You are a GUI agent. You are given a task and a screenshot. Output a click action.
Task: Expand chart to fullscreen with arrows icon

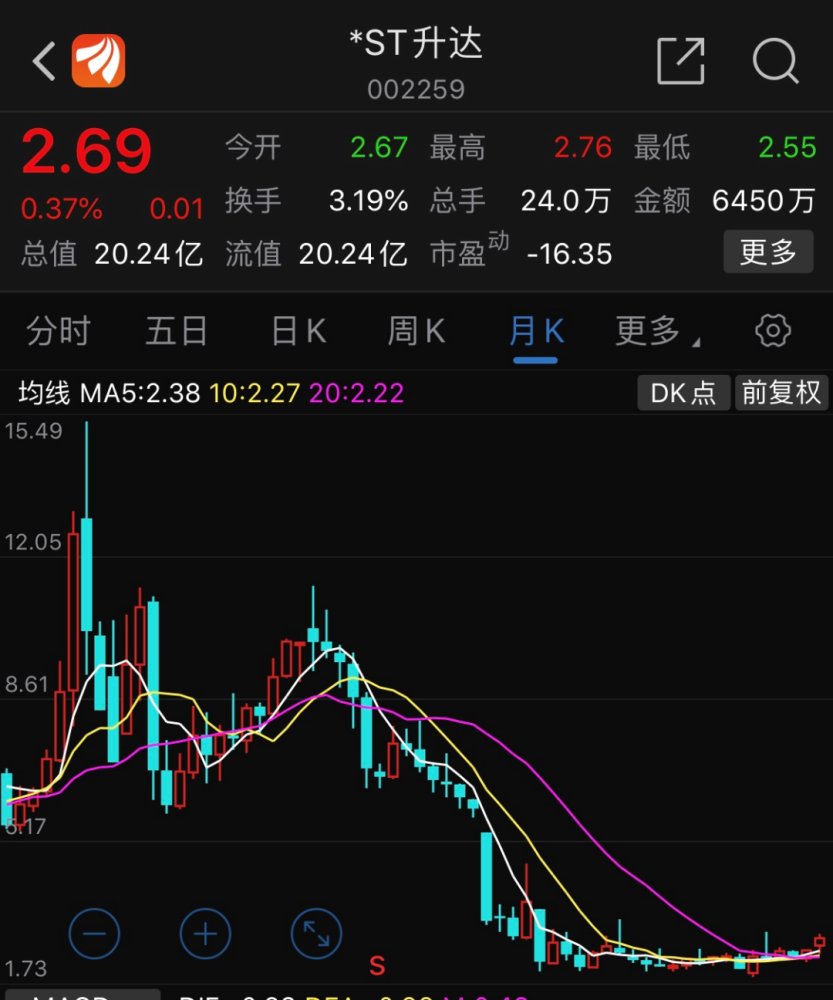[316, 933]
